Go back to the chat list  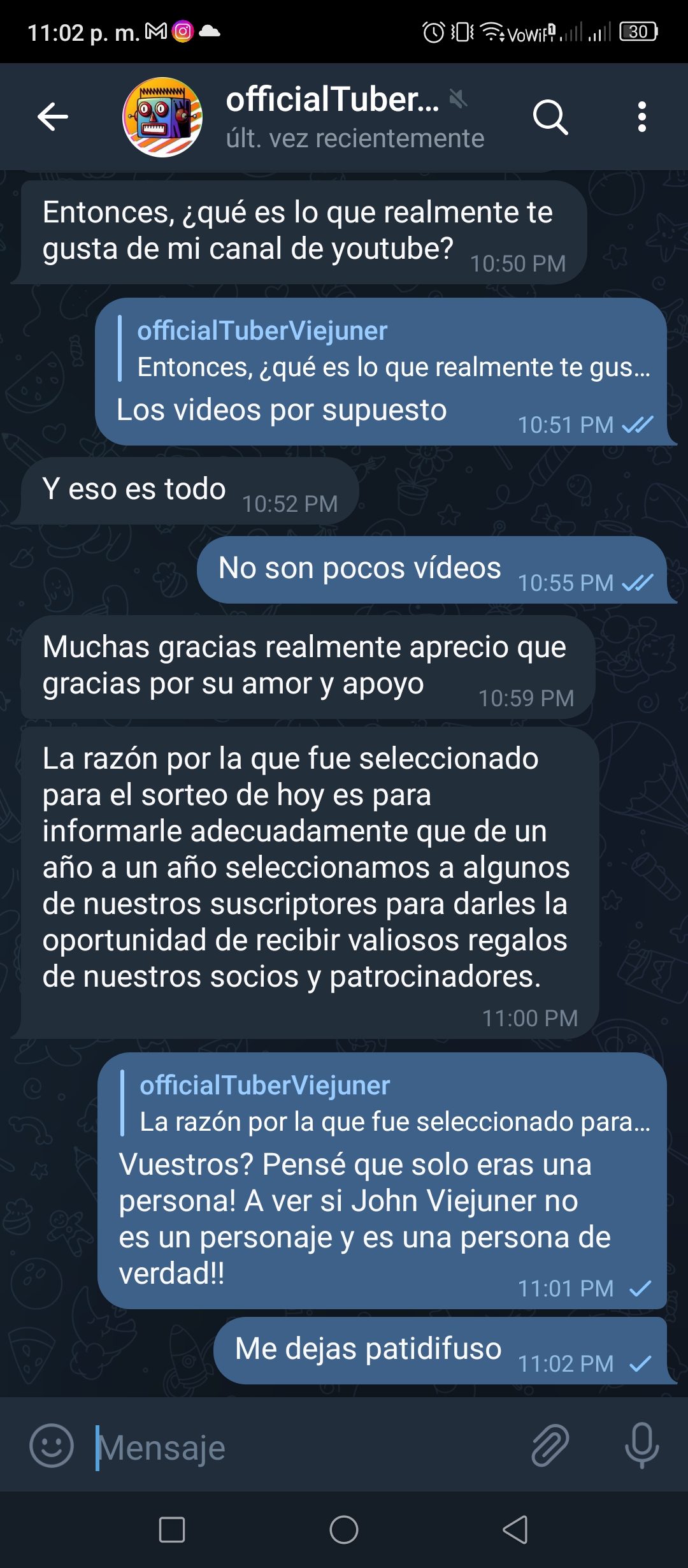tap(53, 117)
